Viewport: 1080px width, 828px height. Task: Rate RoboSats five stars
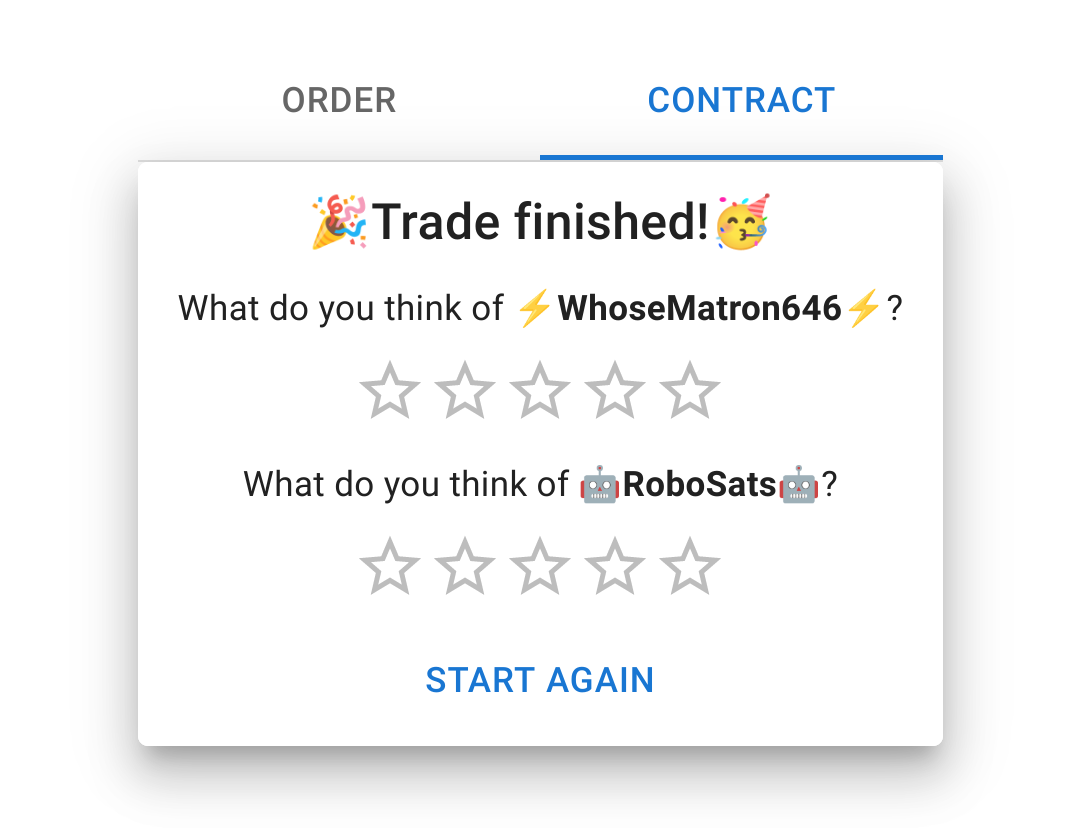point(690,566)
